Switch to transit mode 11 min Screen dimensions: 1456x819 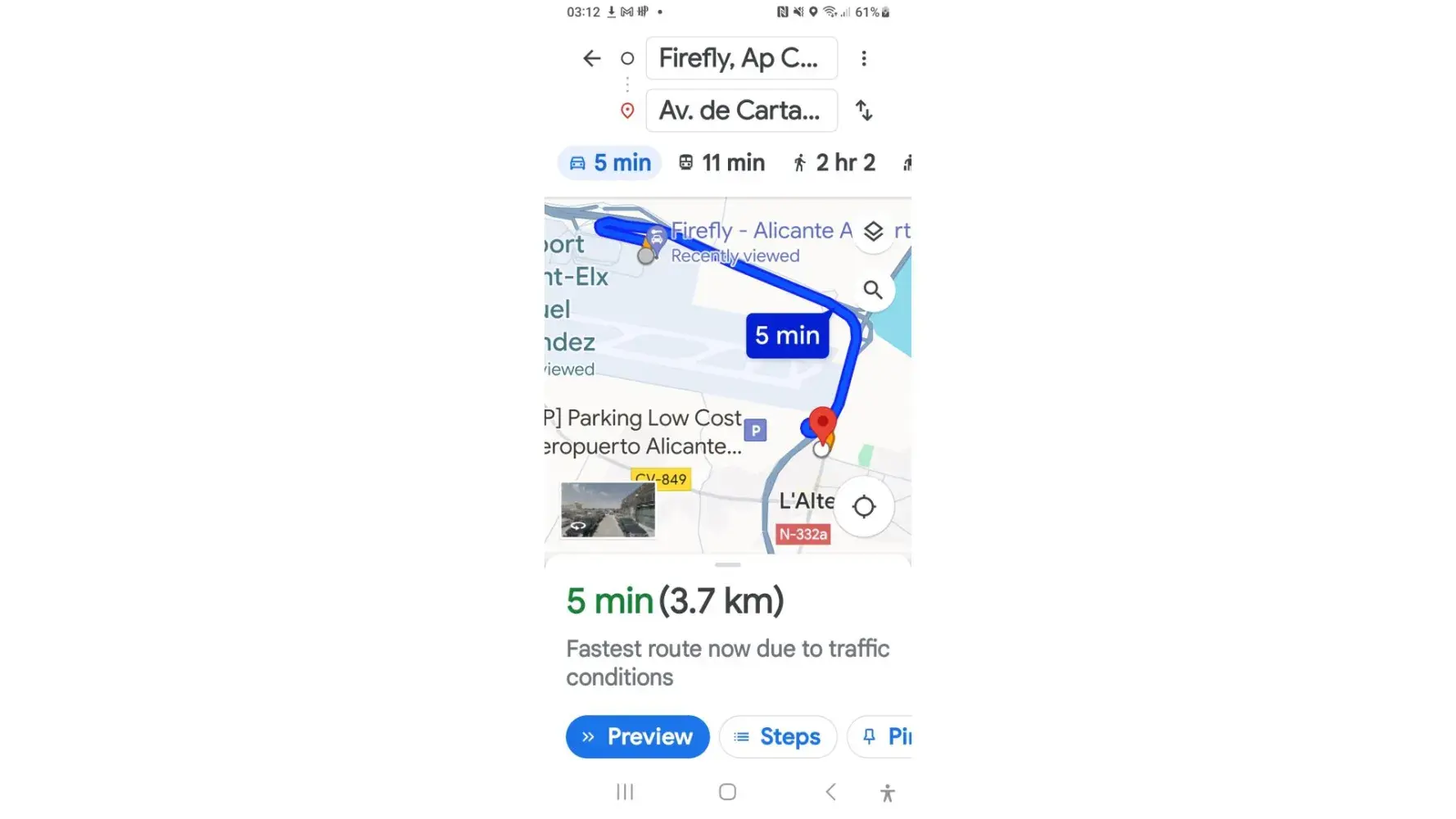point(721,163)
